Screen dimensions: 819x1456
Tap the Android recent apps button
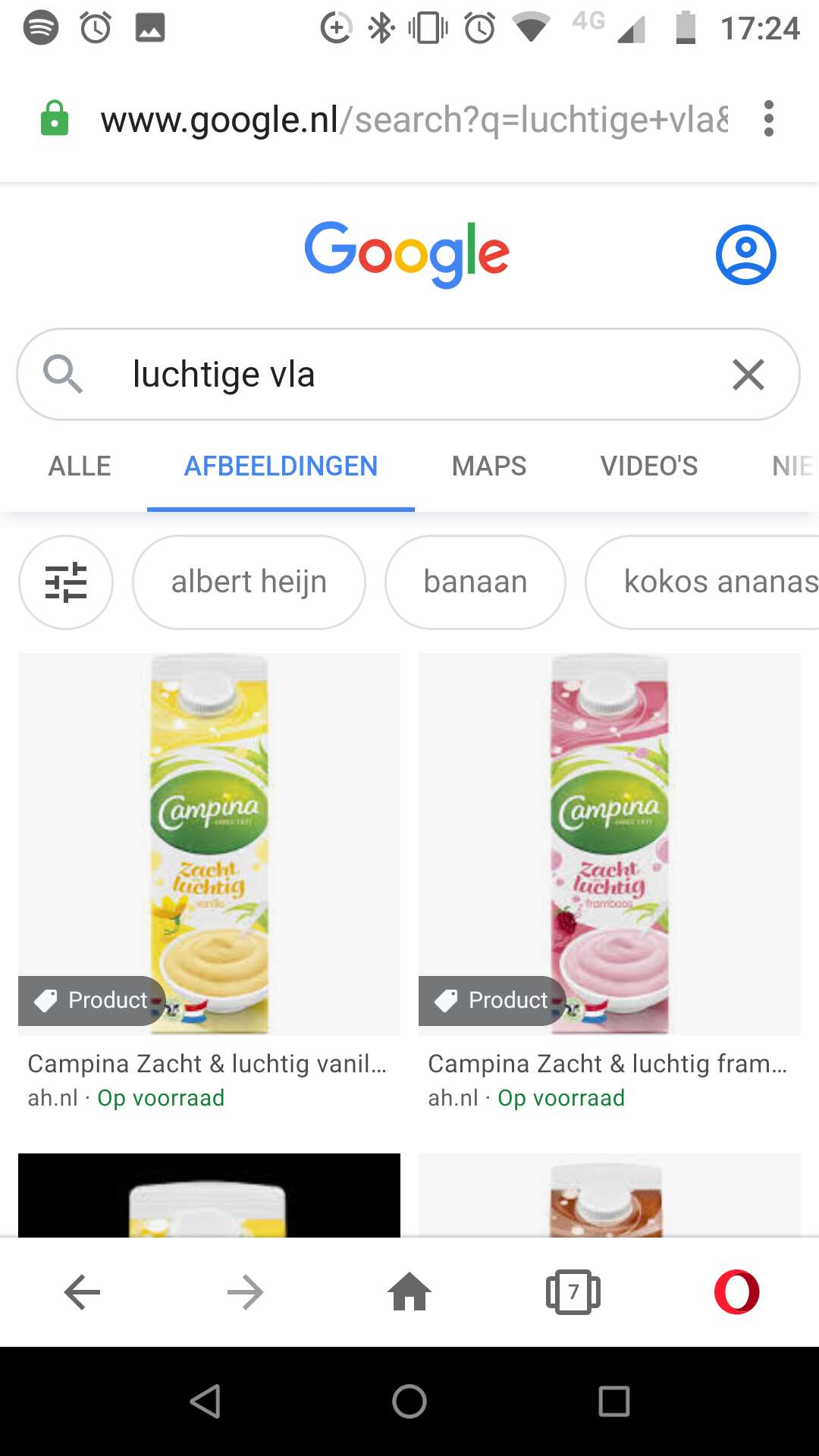click(x=613, y=1401)
